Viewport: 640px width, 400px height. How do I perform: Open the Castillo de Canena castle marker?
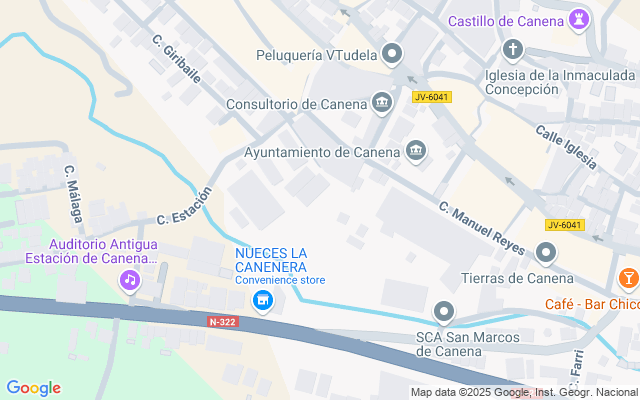point(579,20)
